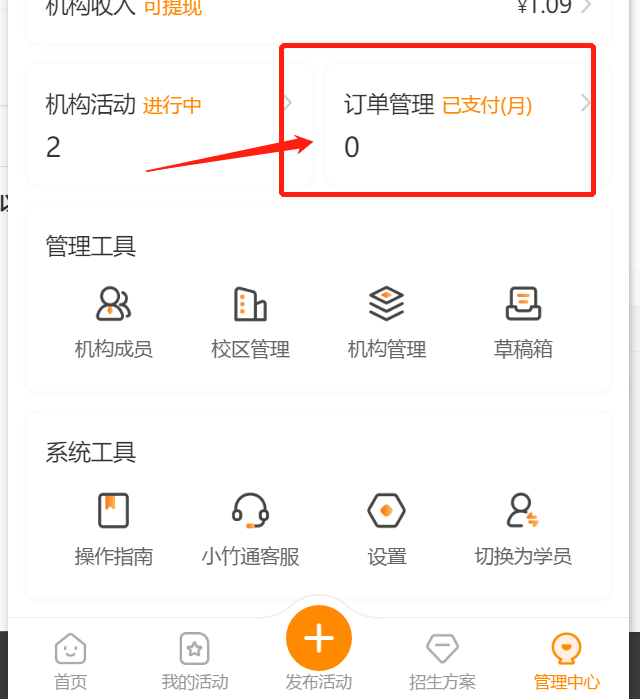
Task: Open 机构管理 tool
Action: 386,321
